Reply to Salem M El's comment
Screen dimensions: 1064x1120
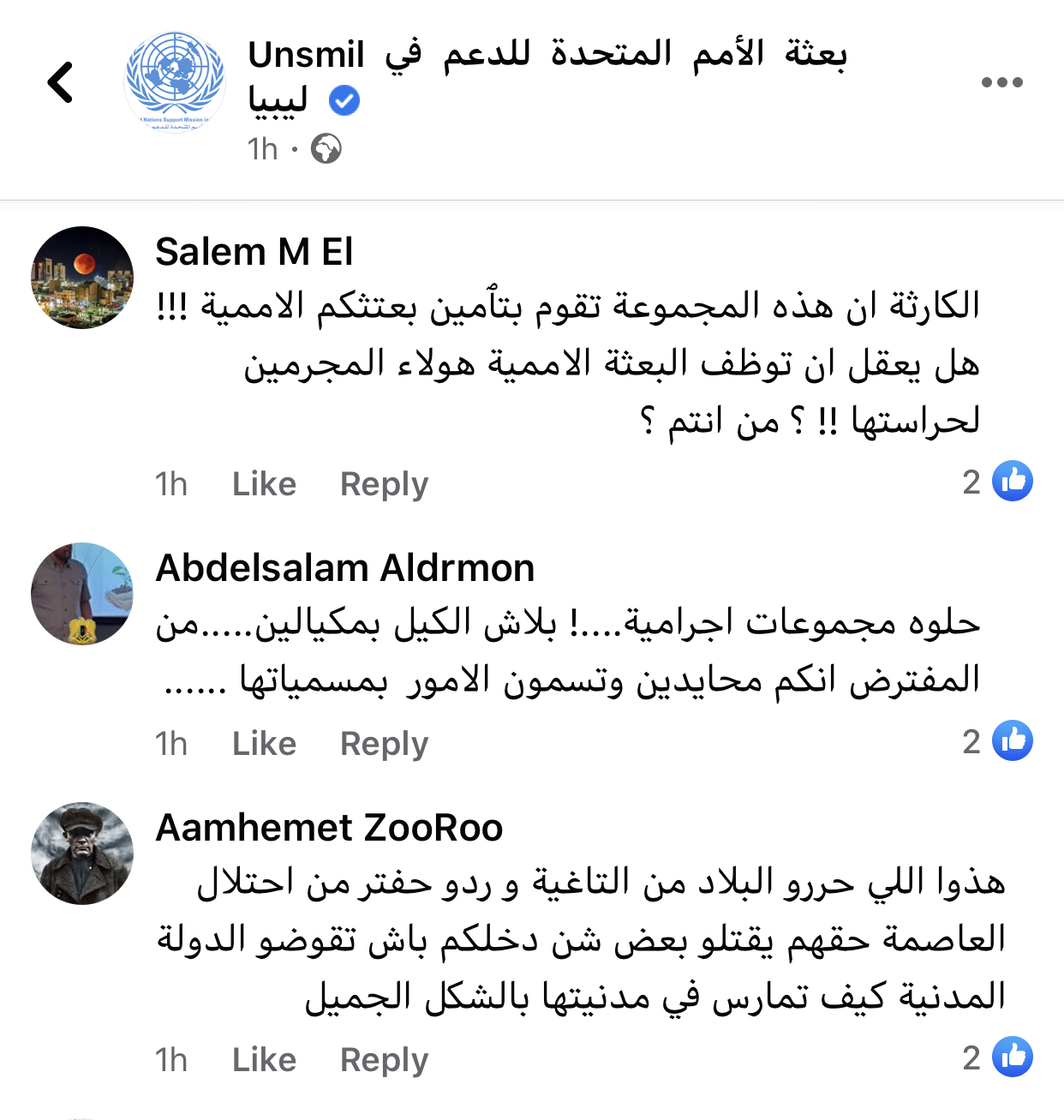coord(384,484)
